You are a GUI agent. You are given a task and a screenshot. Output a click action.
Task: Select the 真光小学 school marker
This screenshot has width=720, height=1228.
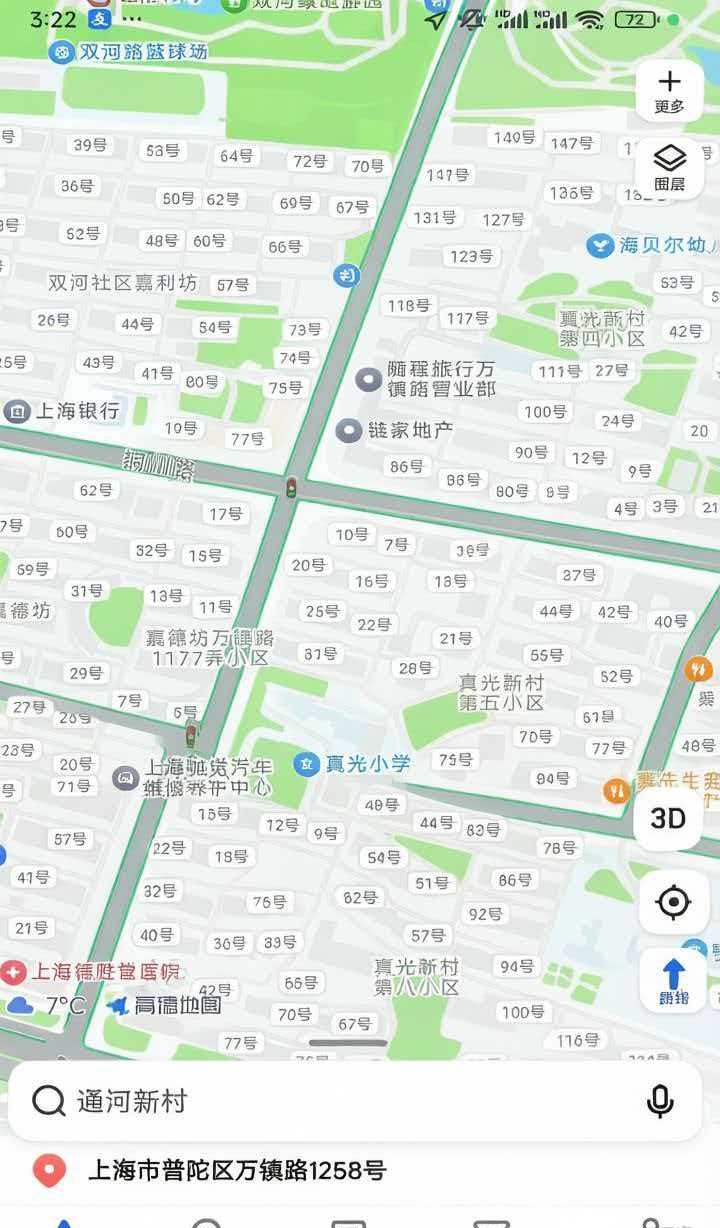click(x=307, y=764)
